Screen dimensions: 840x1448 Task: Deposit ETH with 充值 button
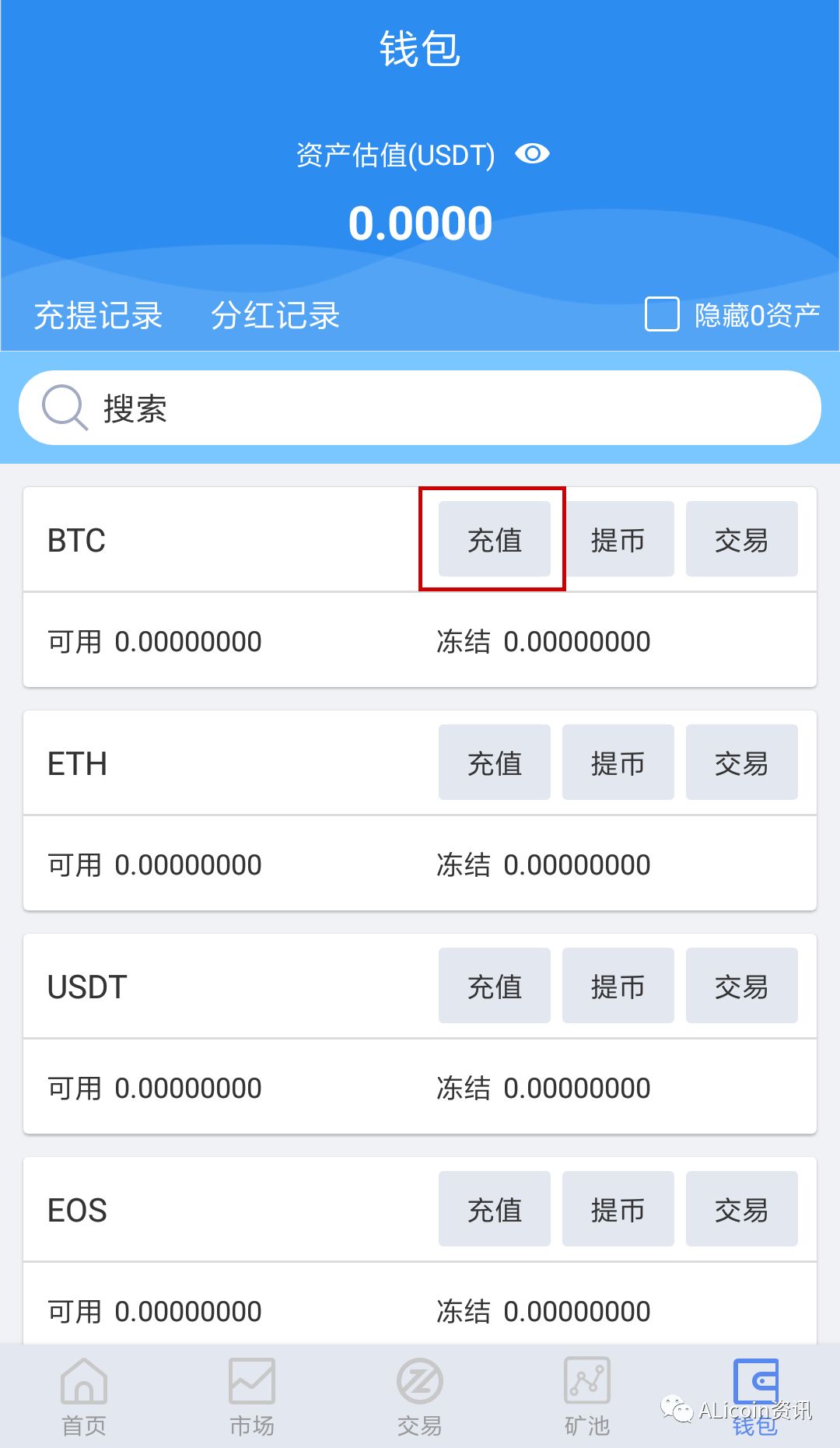[494, 763]
